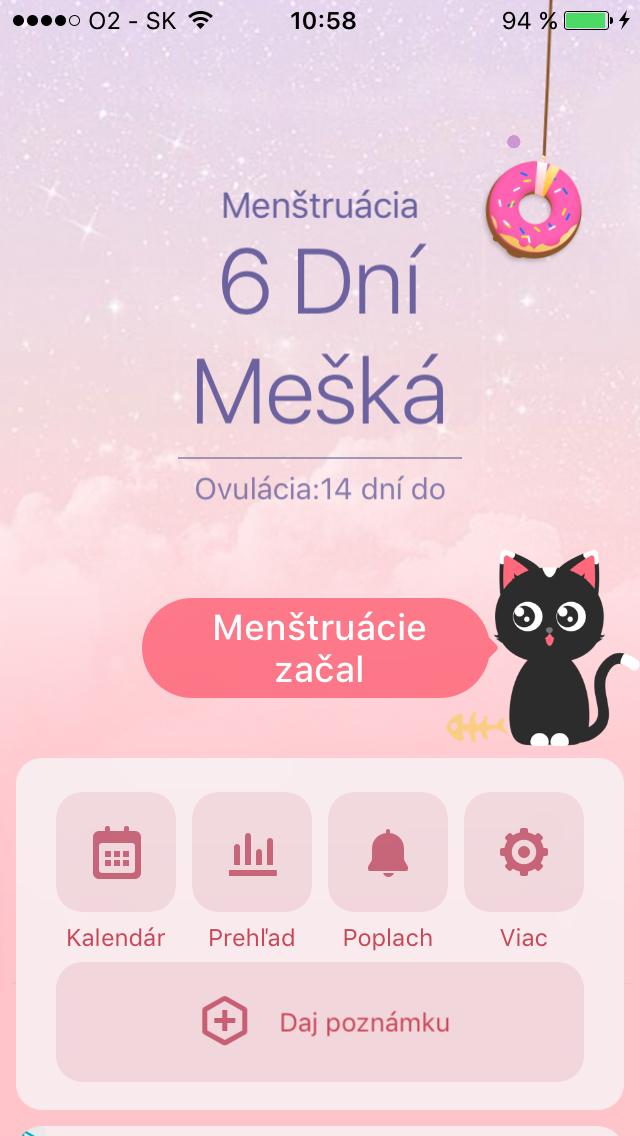640x1136 pixels.
Task: Open the Poplach reminders bell
Action: (x=388, y=852)
